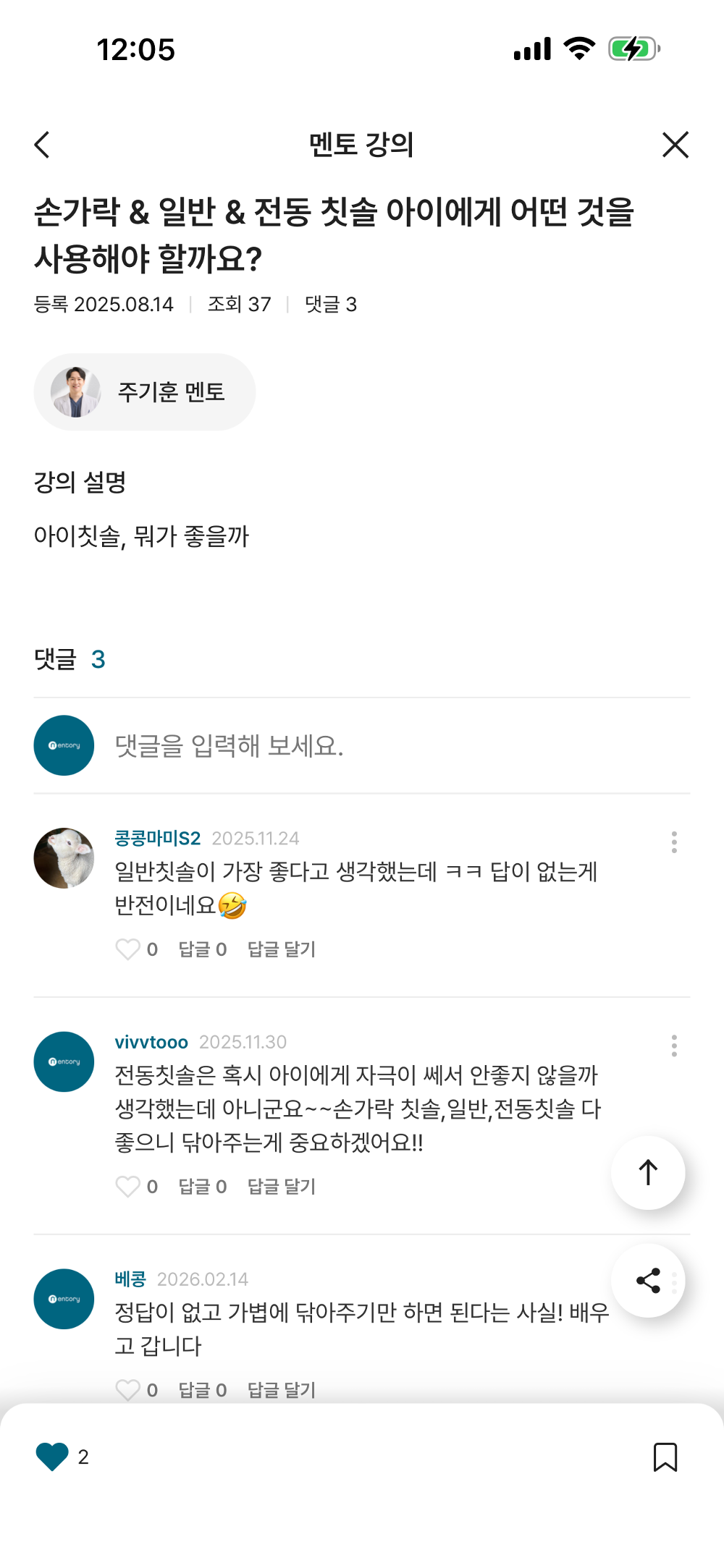Tap the 댓글 3 comment count heading
This screenshot has height=1568, width=724.
[70, 659]
